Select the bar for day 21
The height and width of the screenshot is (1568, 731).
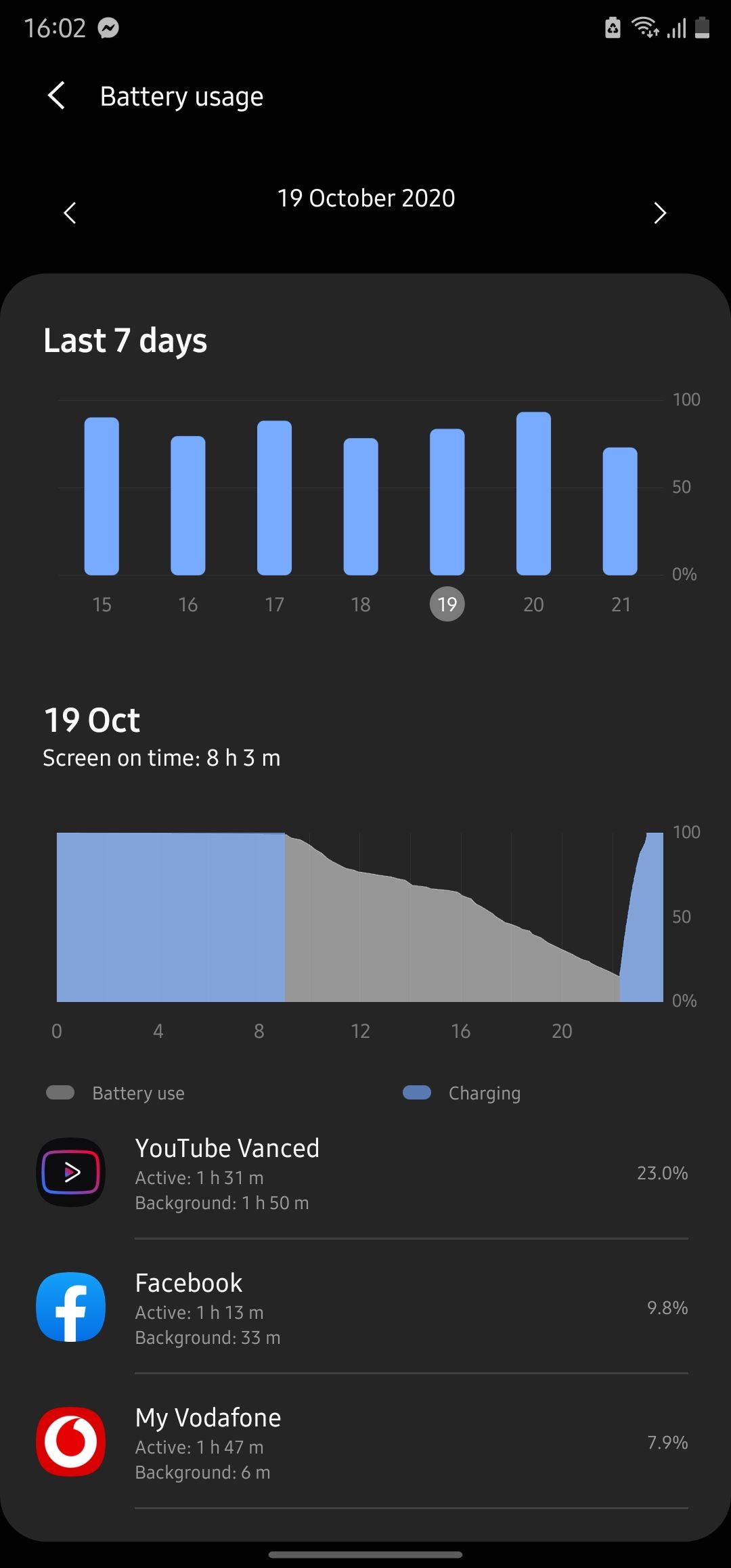click(620, 511)
